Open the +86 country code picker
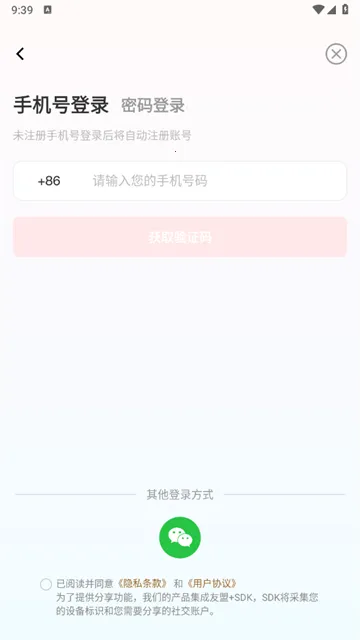The image size is (360, 640). point(49,181)
